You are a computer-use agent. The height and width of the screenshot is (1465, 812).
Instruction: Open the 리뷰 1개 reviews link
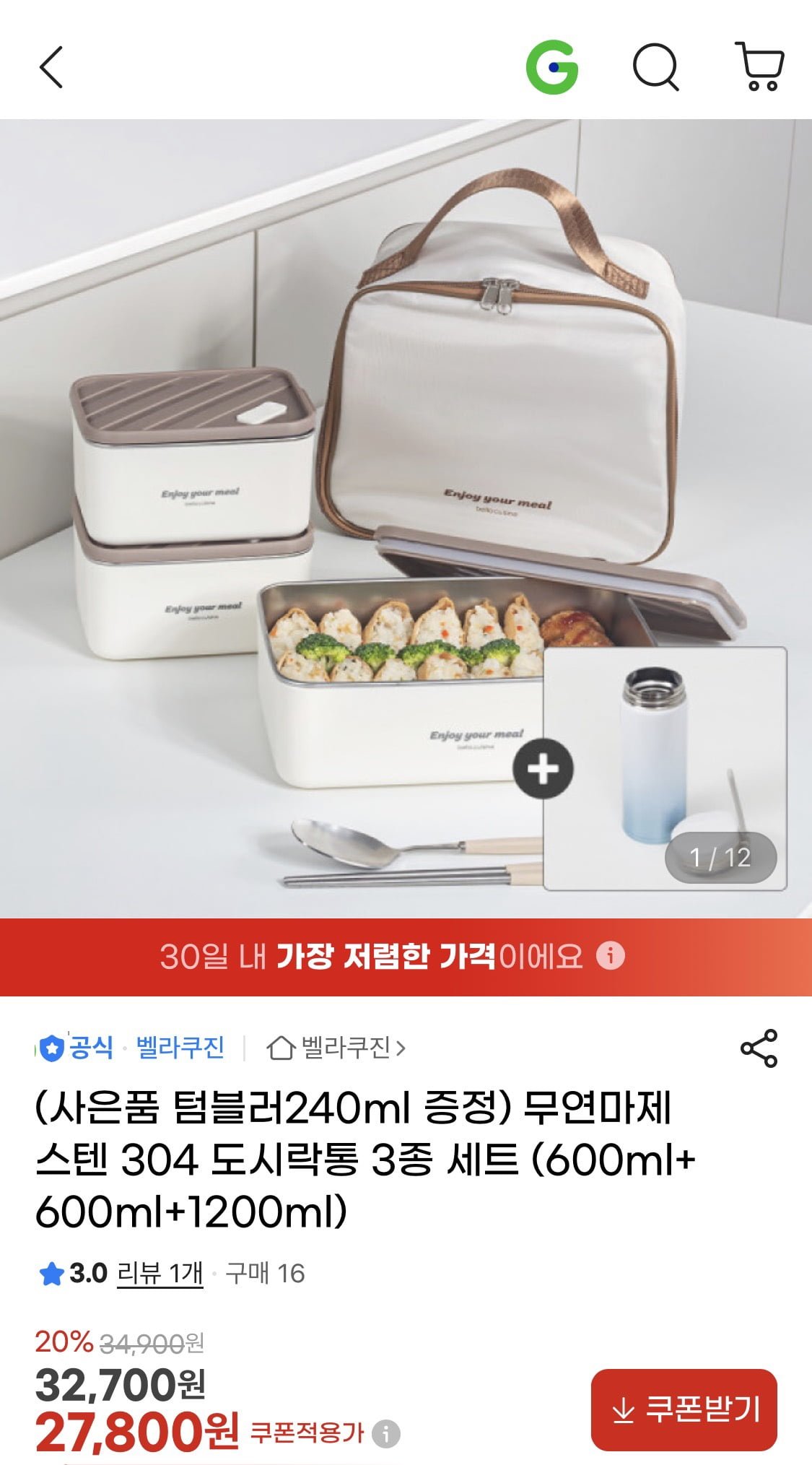coord(160,1274)
